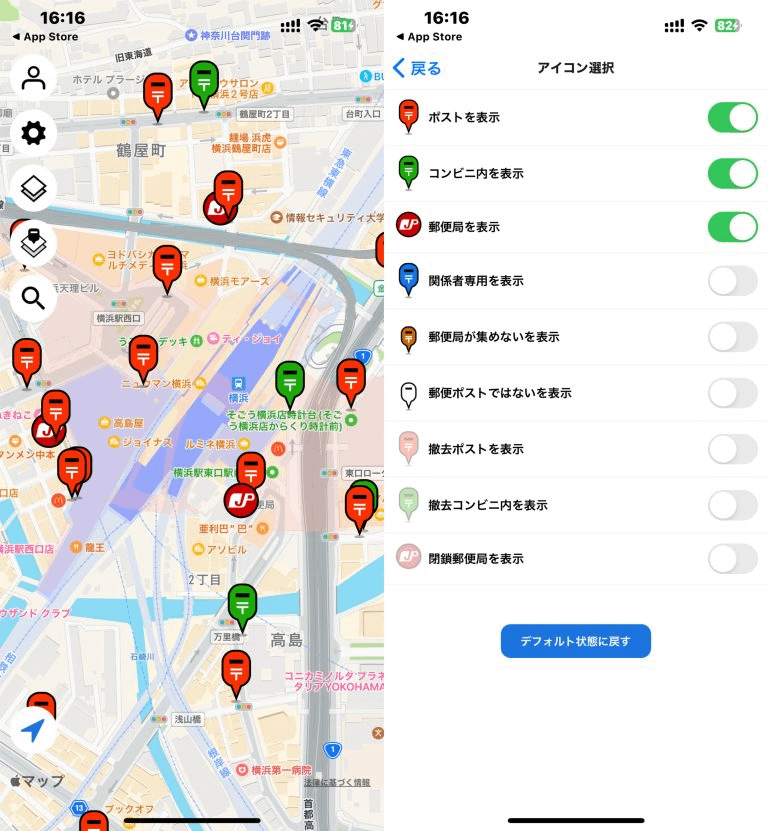Select the green pin near 万里橋
The height and width of the screenshot is (831, 768).
click(x=242, y=603)
